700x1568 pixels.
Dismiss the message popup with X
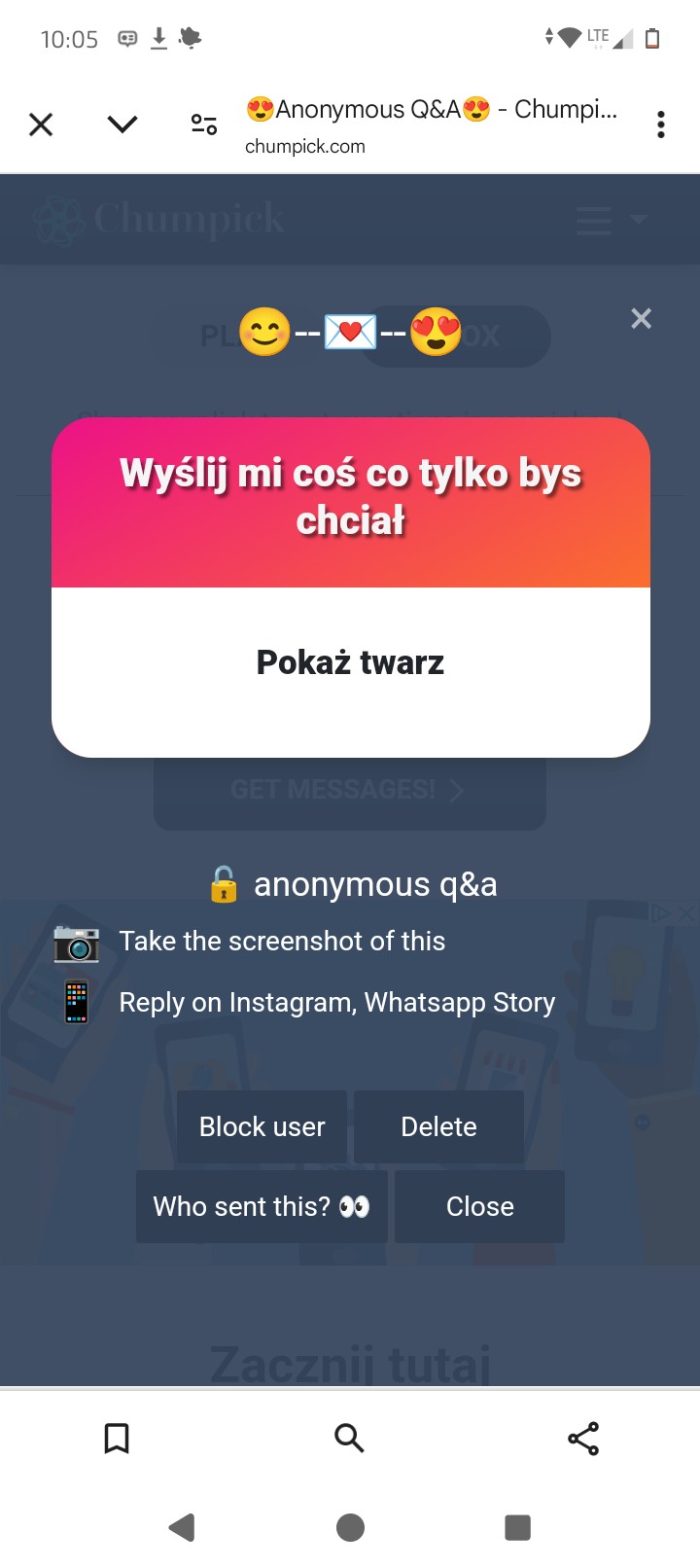click(641, 318)
